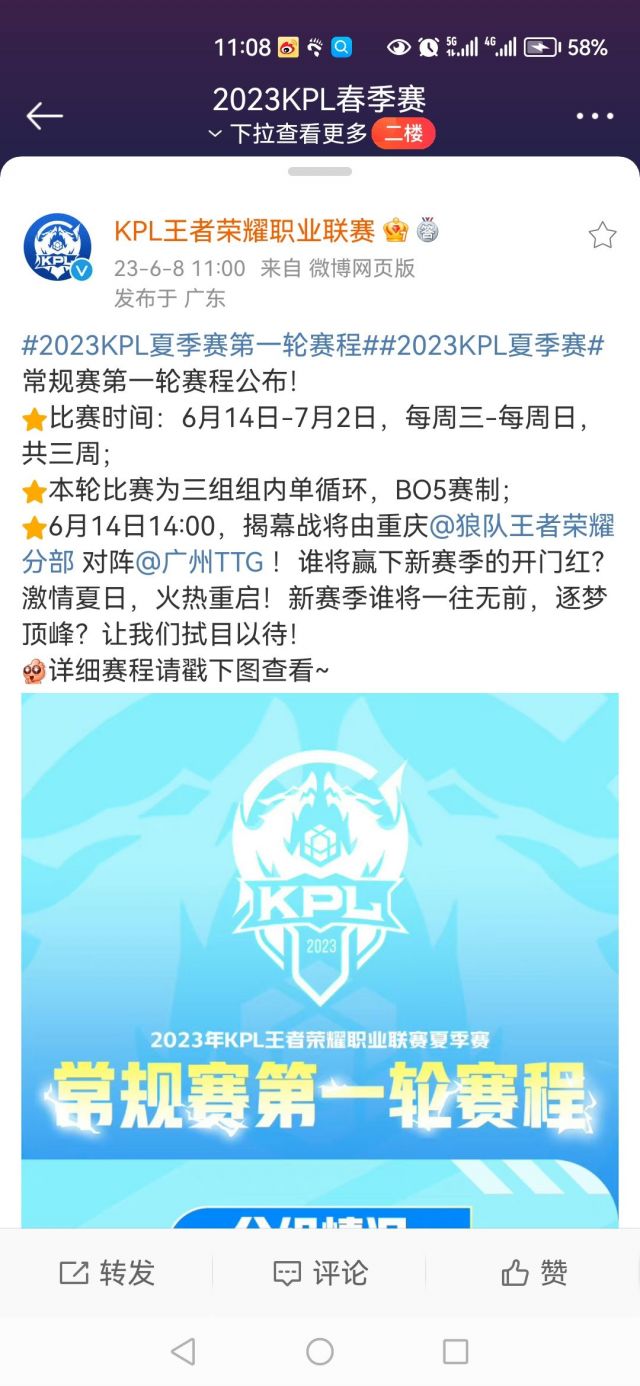Open hashtag #2023KPL夏季赛第一轮赛程#
Image resolution: width=640 pixels, height=1386 pixels.
200,346
